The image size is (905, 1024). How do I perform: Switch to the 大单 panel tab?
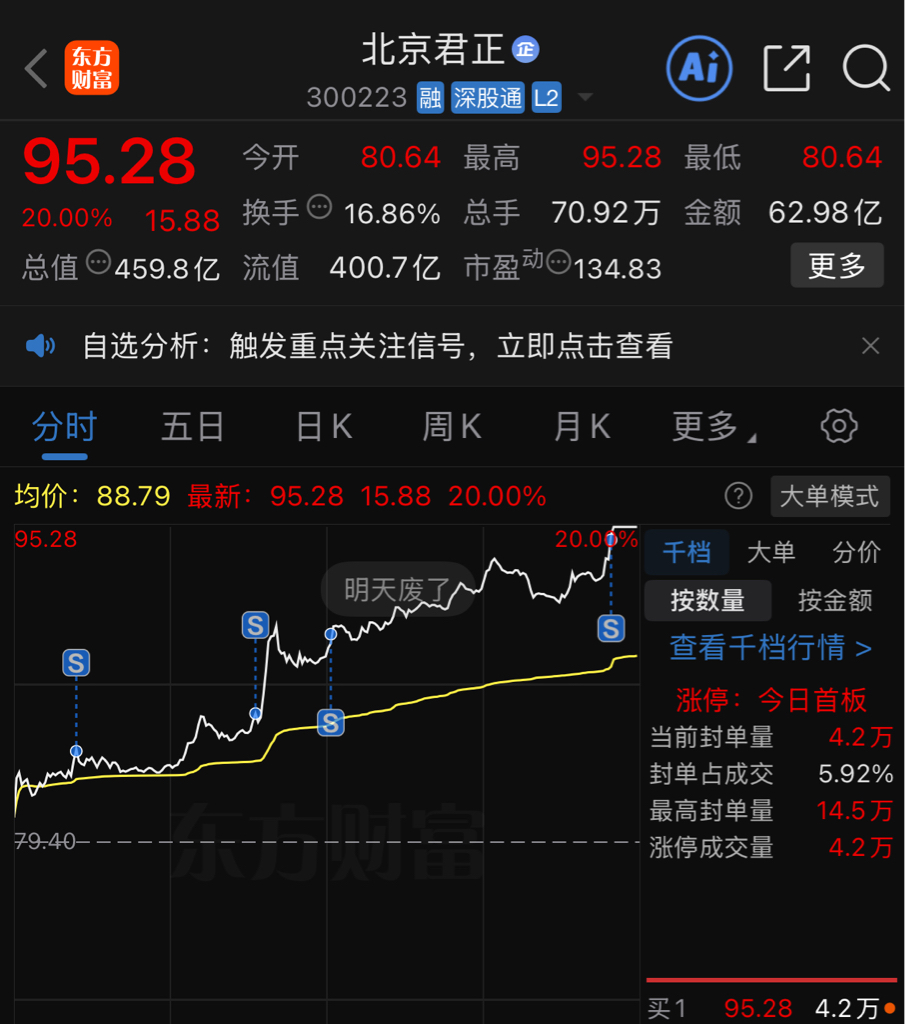coord(771,552)
